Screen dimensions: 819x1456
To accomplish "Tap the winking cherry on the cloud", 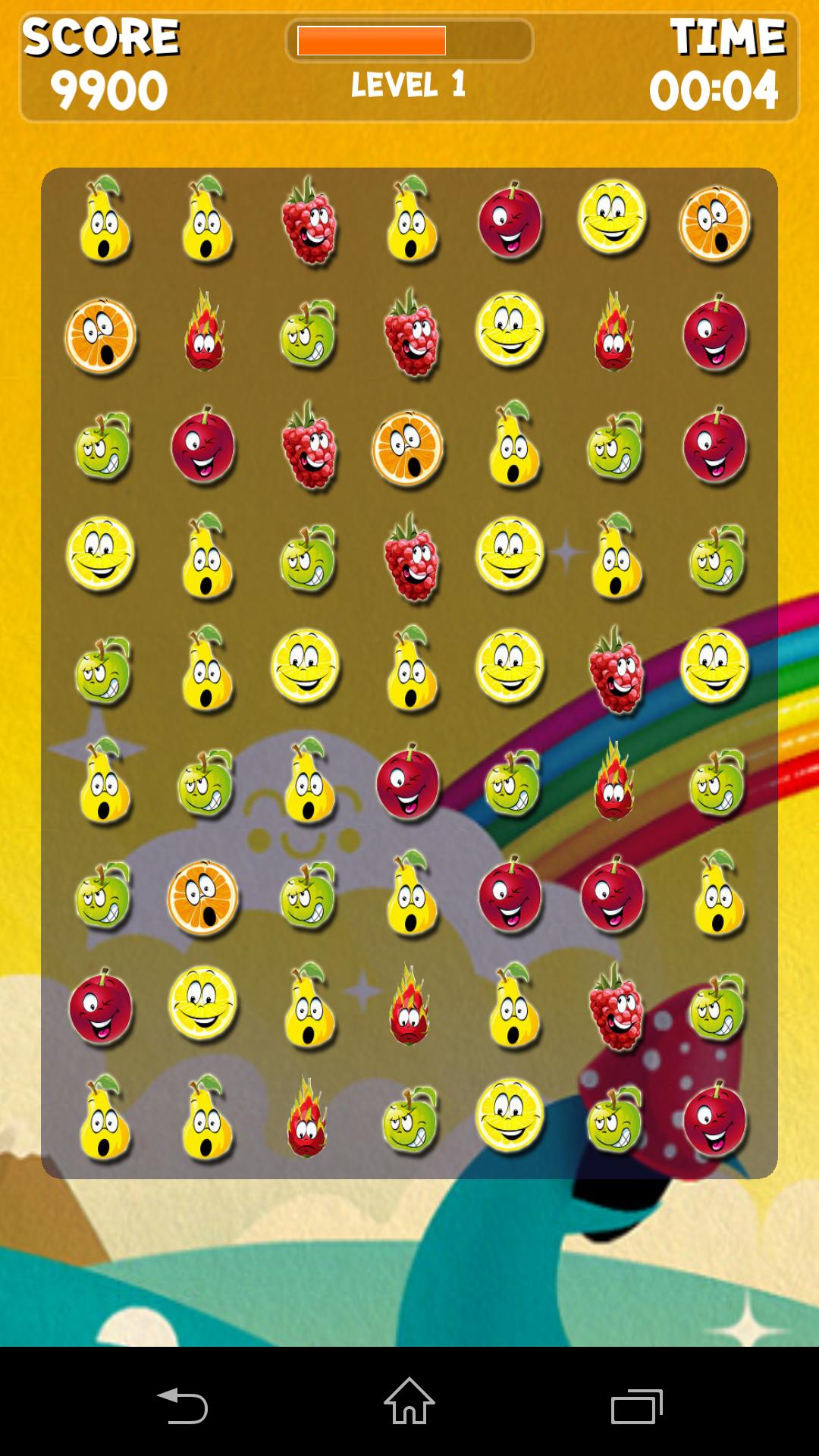I will pyautogui.click(x=409, y=784).
